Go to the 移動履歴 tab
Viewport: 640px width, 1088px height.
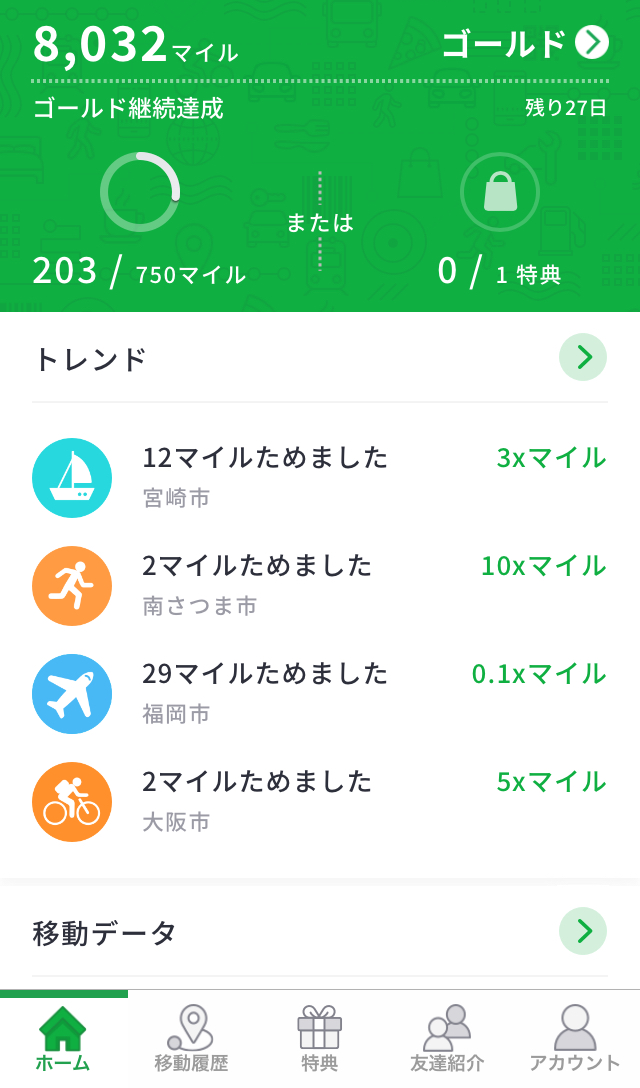point(191,1040)
